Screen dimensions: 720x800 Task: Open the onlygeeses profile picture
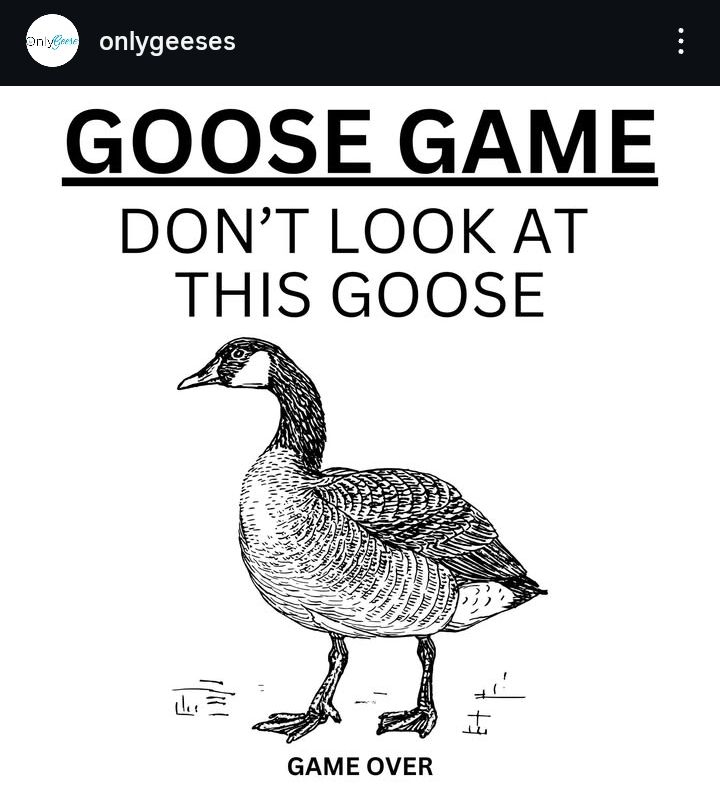52,41
